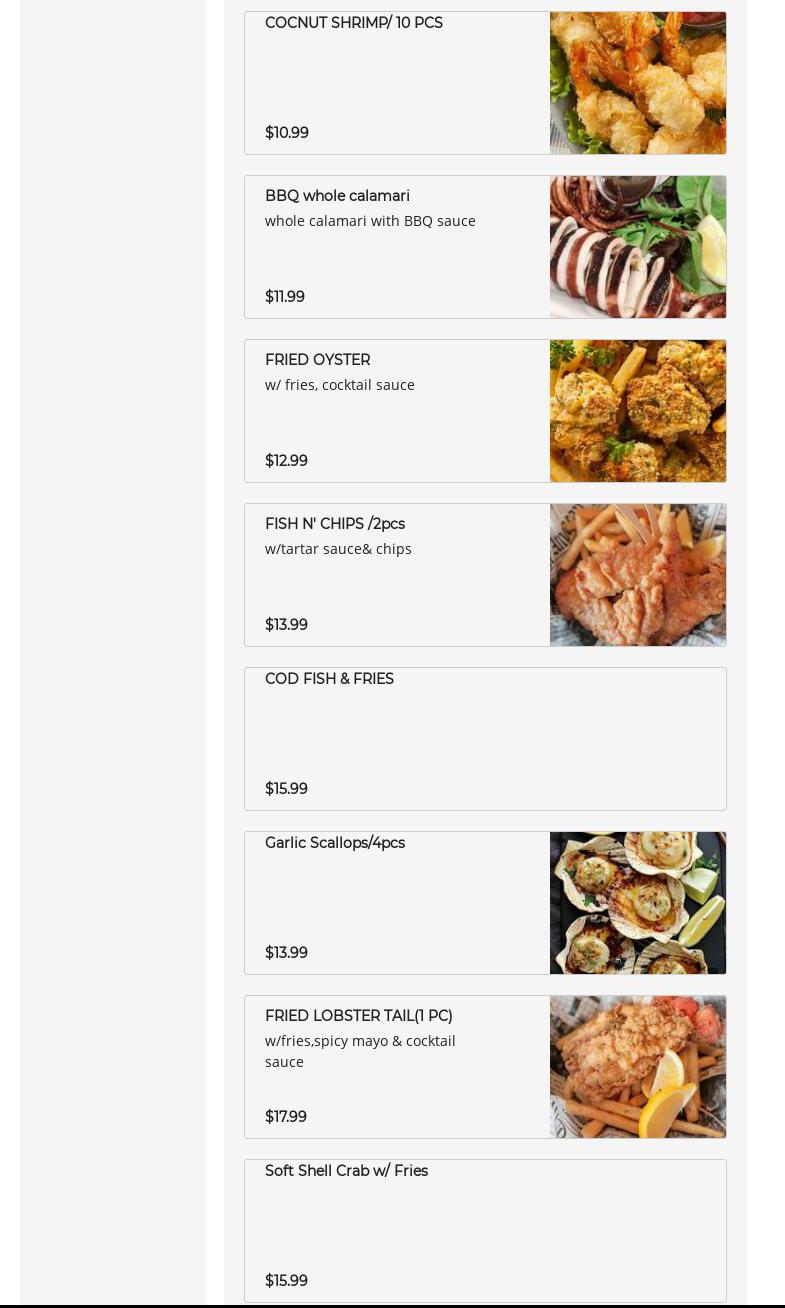This screenshot has height=1308, width=785.
Task: Select the BBQ whole calamari dish
Action: [485, 247]
